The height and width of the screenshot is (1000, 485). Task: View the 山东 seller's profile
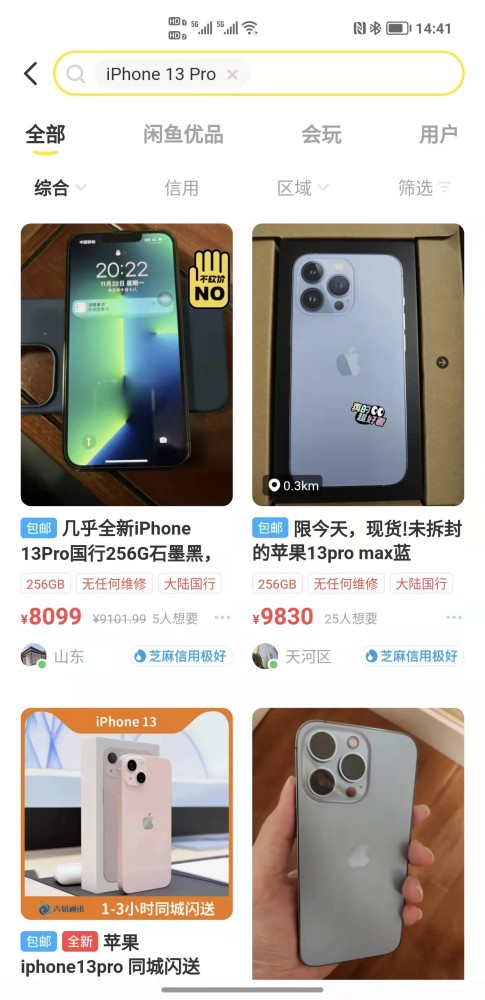click(x=52, y=656)
